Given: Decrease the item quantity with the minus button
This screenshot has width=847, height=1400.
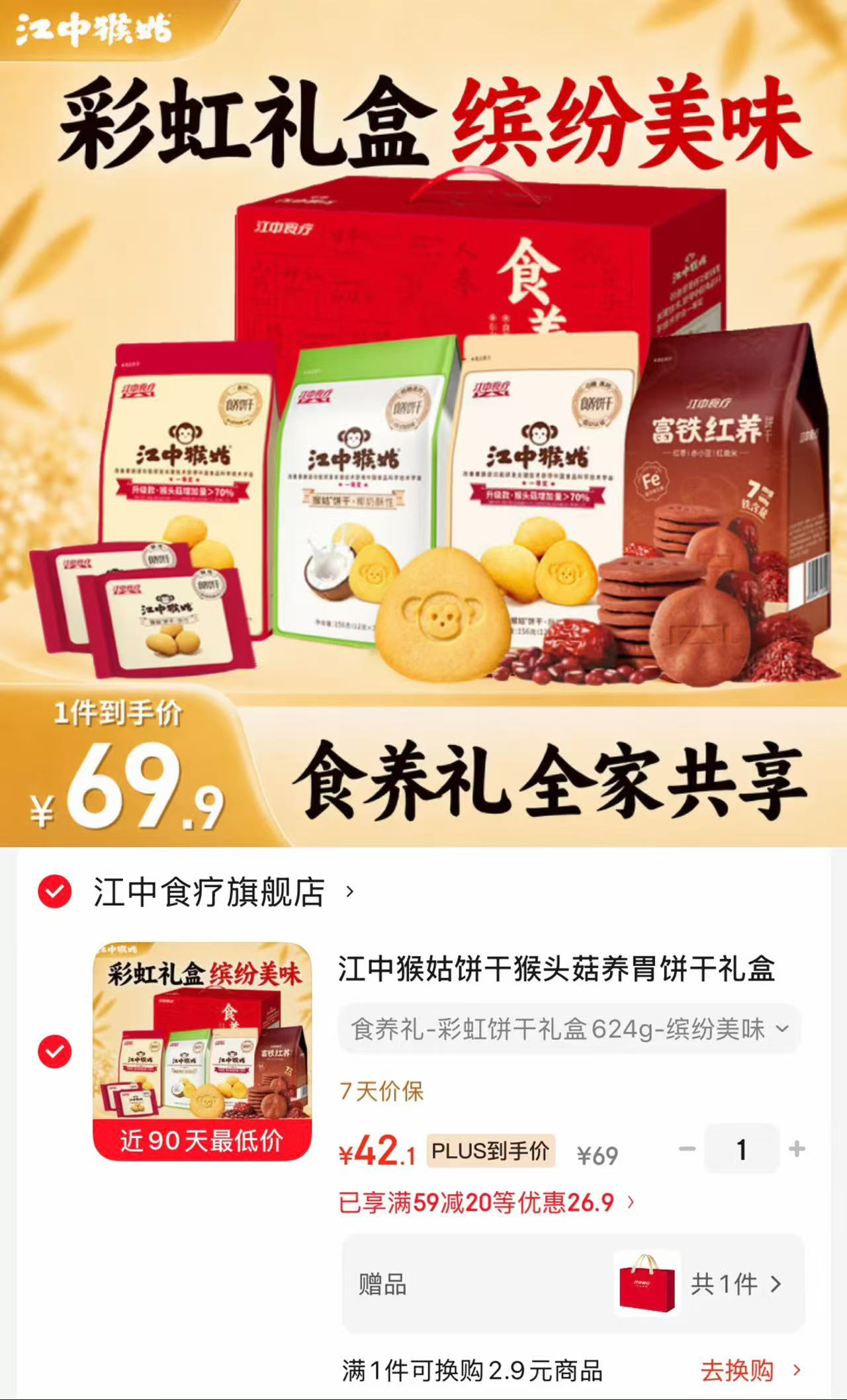Looking at the screenshot, I should tap(688, 1149).
